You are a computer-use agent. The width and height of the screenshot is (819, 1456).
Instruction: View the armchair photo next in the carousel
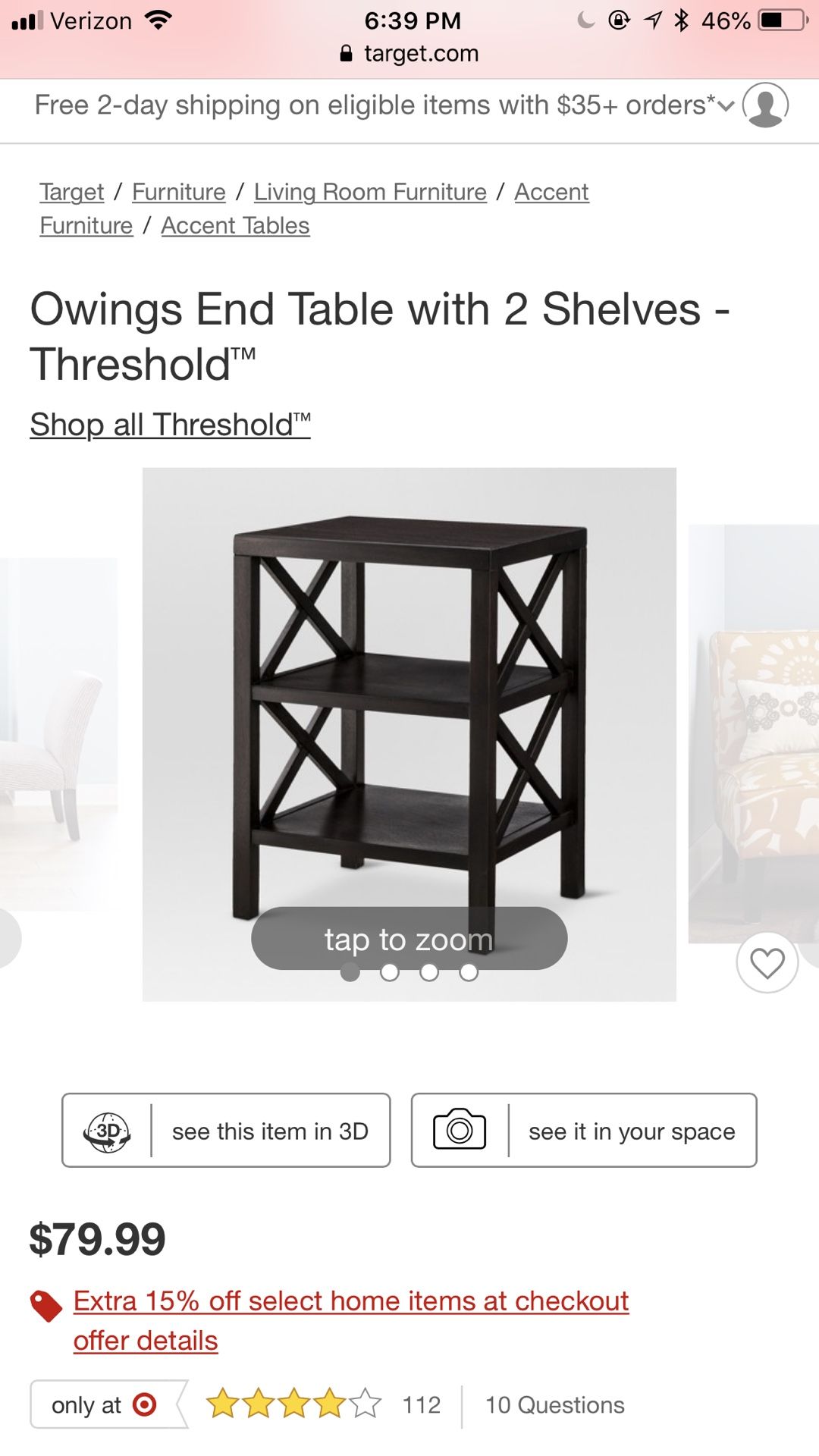pyautogui.click(x=754, y=733)
